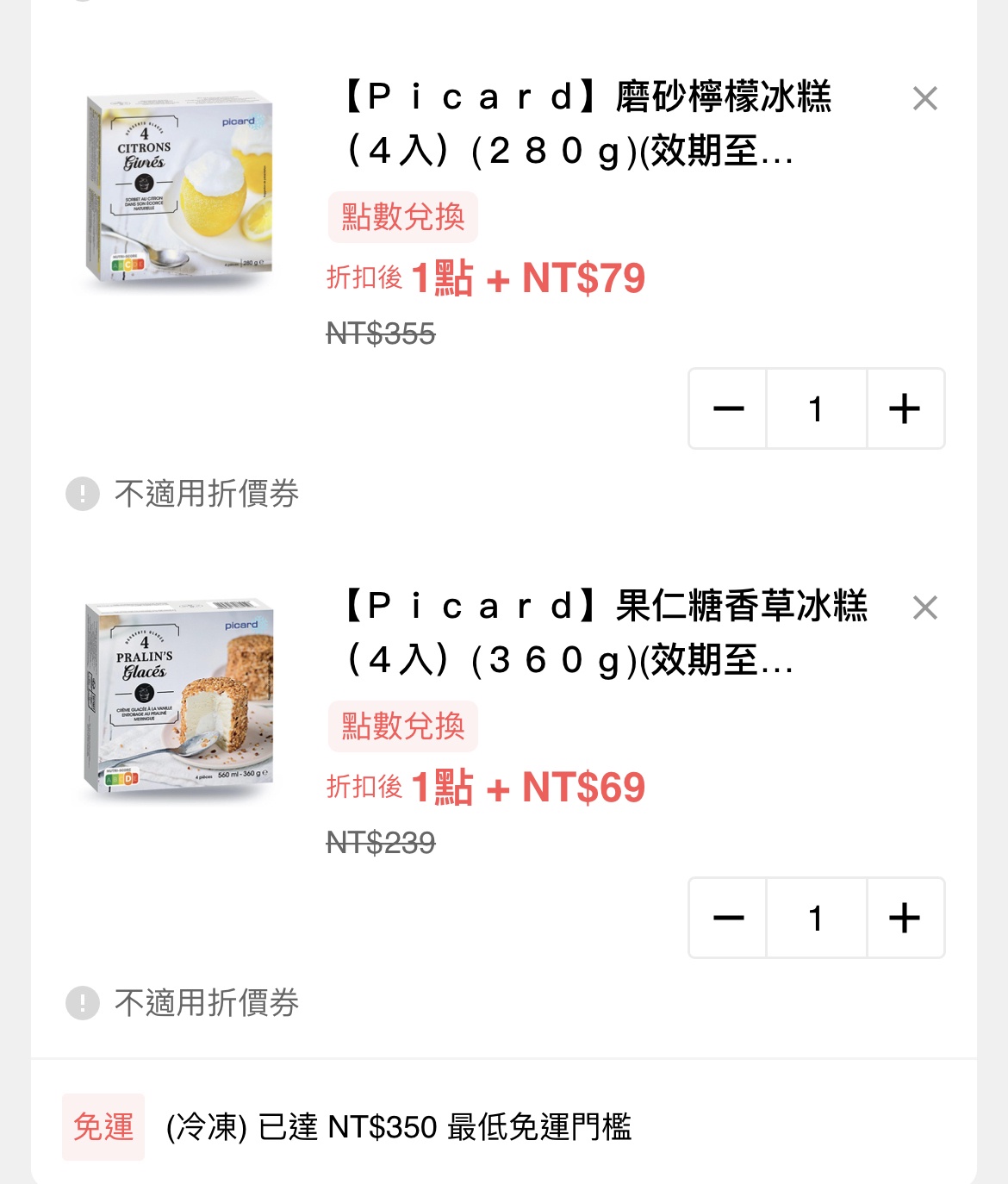Remove the 磨砂檸檬冰糕 item from cart
Screen dimensions: 1008x1184
[924, 99]
